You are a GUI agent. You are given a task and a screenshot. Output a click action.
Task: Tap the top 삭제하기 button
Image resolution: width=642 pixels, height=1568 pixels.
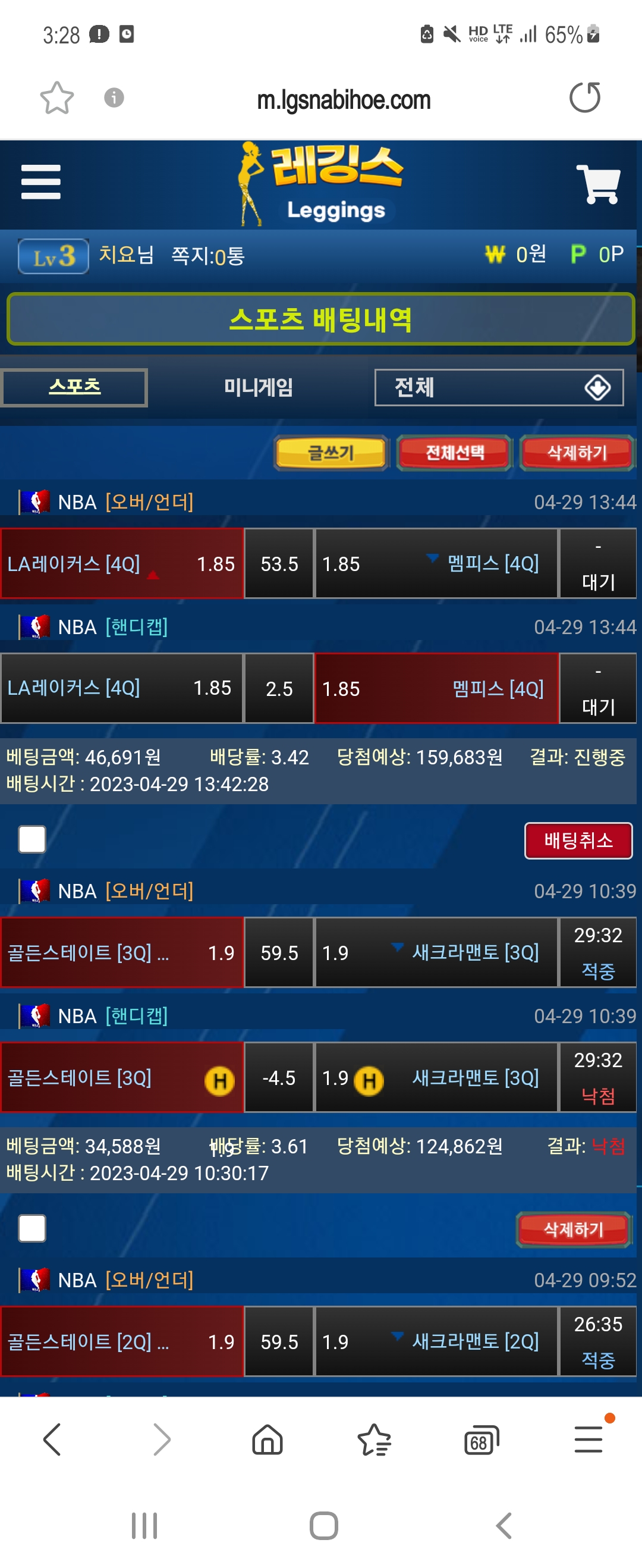[x=576, y=453]
